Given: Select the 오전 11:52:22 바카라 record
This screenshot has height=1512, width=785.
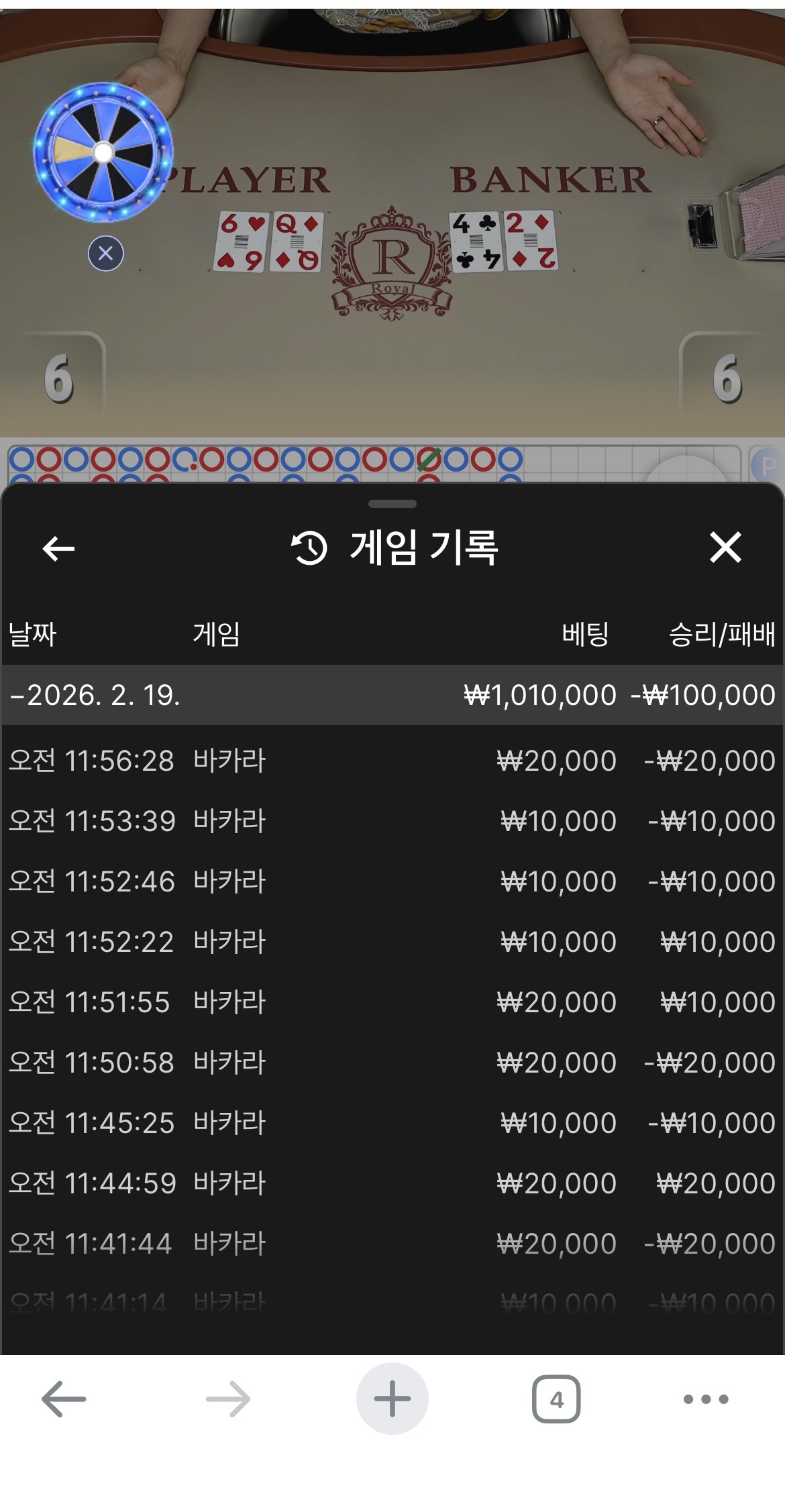Looking at the screenshot, I should (x=392, y=942).
